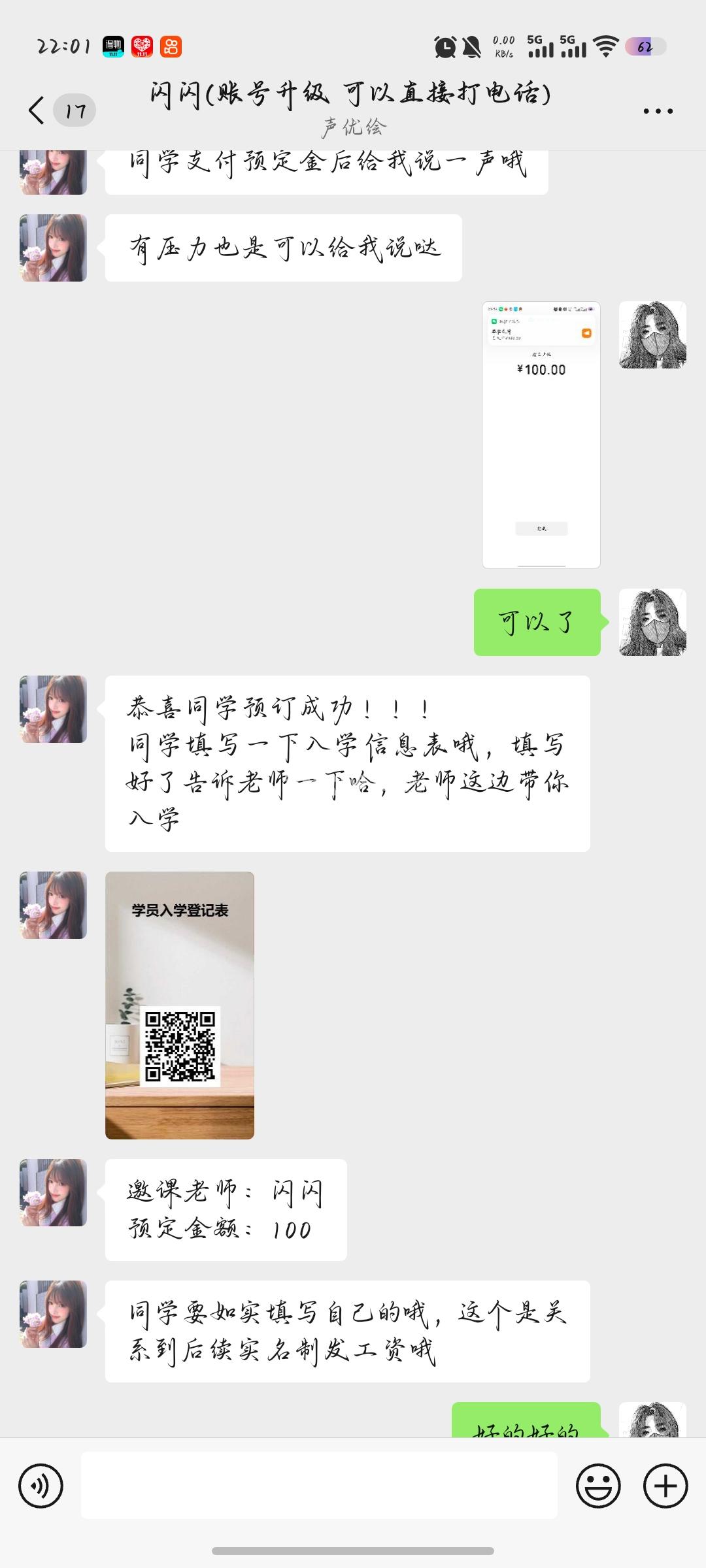The height and width of the screenshot is (1568, 706).
Task: Open the emoji picker
Action: pos(597,1486)
